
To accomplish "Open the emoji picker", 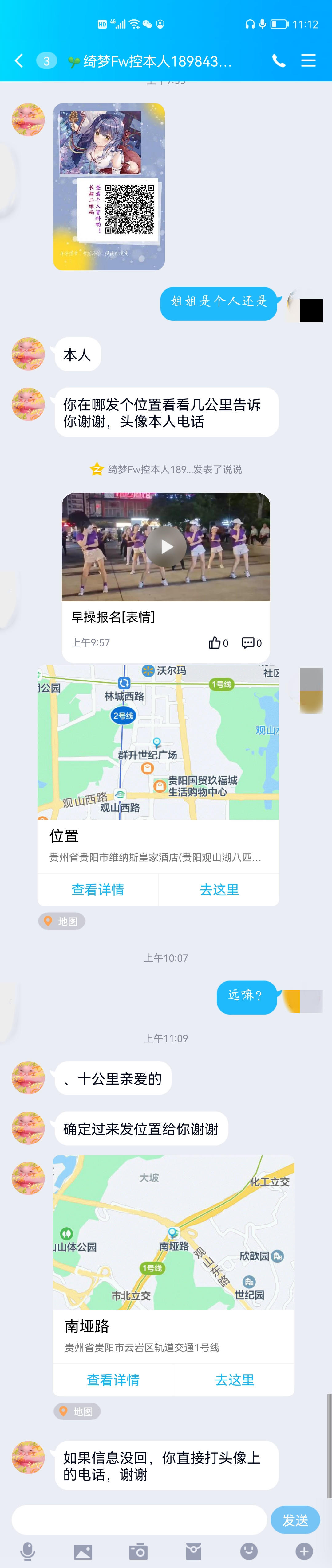I will pyautogui.click(x=249, y=1551).
